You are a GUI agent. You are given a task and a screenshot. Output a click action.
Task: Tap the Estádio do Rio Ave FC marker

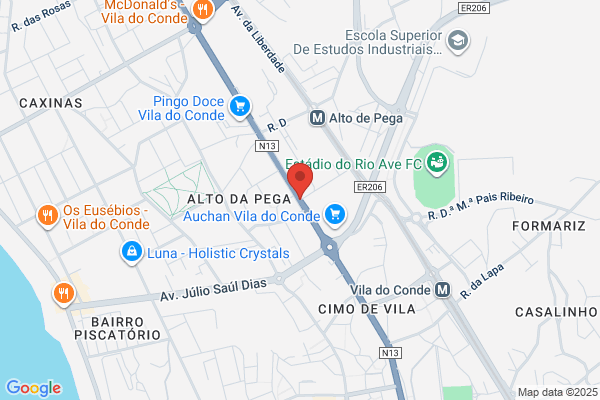click(x=437, y=163)
